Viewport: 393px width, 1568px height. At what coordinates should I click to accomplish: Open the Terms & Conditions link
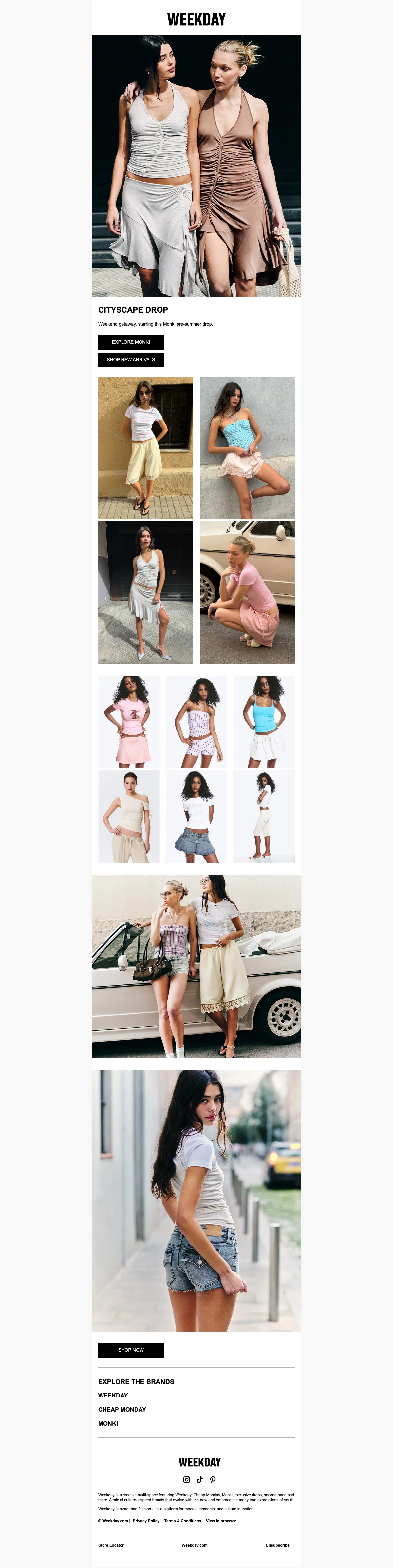(182, 1521)
